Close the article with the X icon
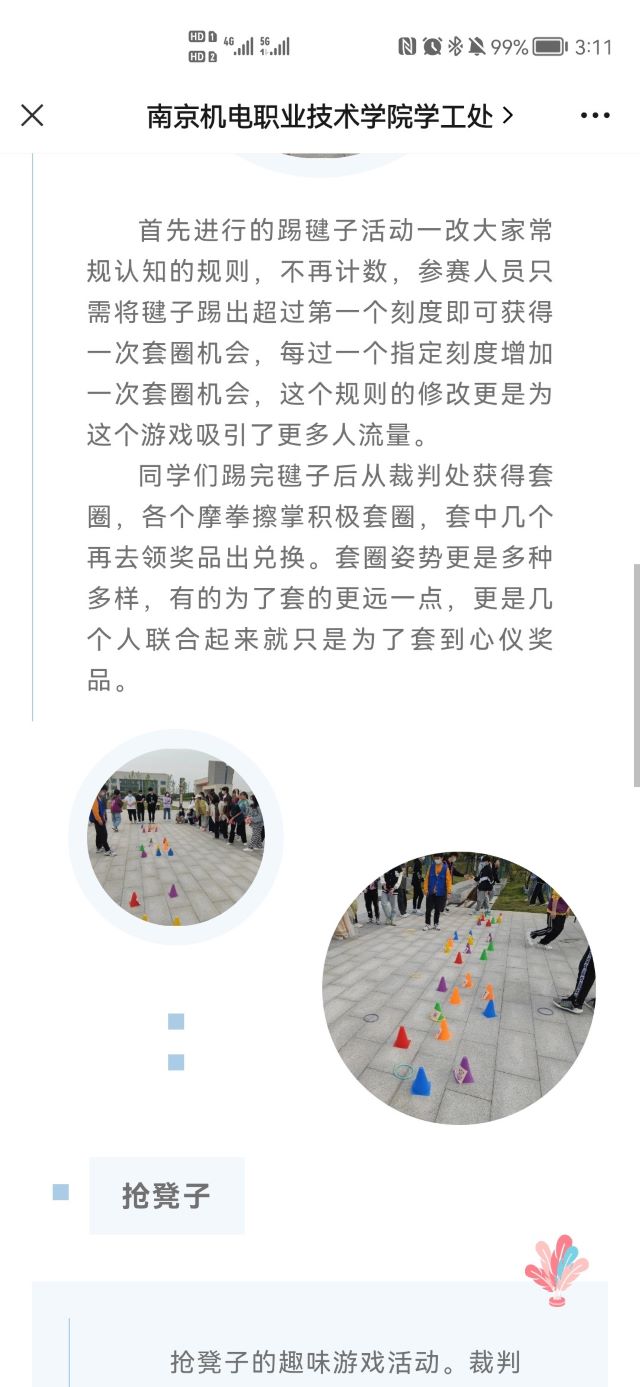 coord(32,116)
